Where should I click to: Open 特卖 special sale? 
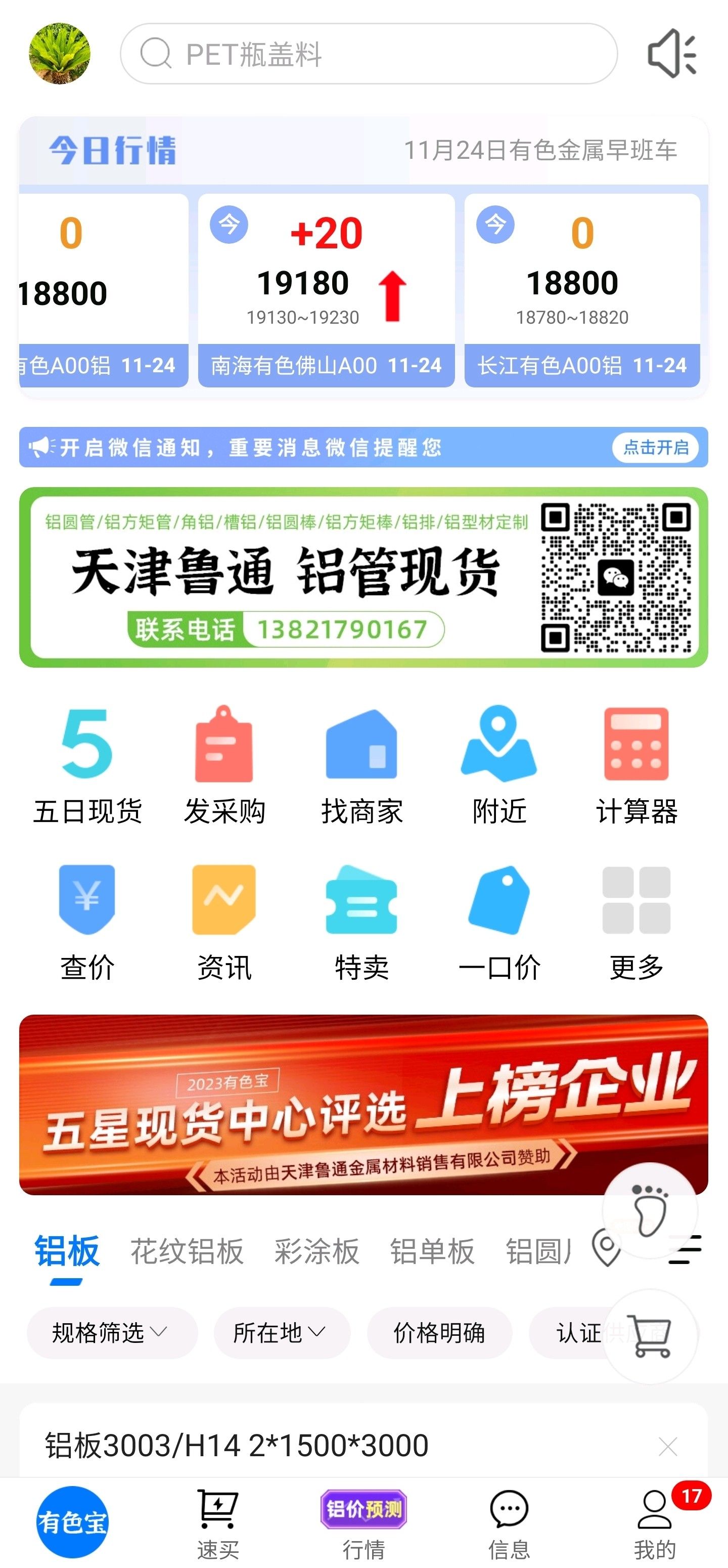pyautogui.click(x=362, y=922)
